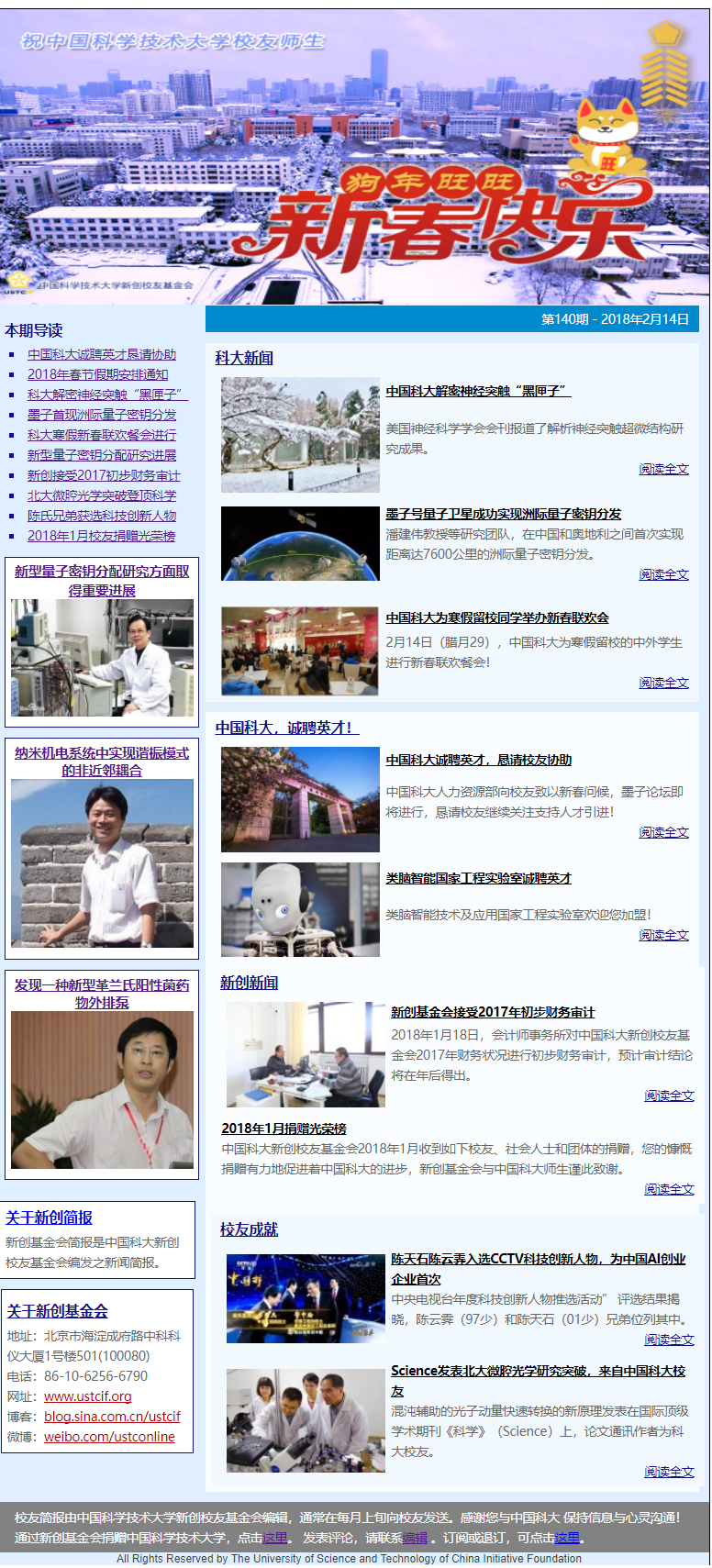Image resolution: width=712 pixels, height=1568 pixels.
Task: Open sidebar link 2018年1月校友捐赠光荣榜
Action: (101, 536)
